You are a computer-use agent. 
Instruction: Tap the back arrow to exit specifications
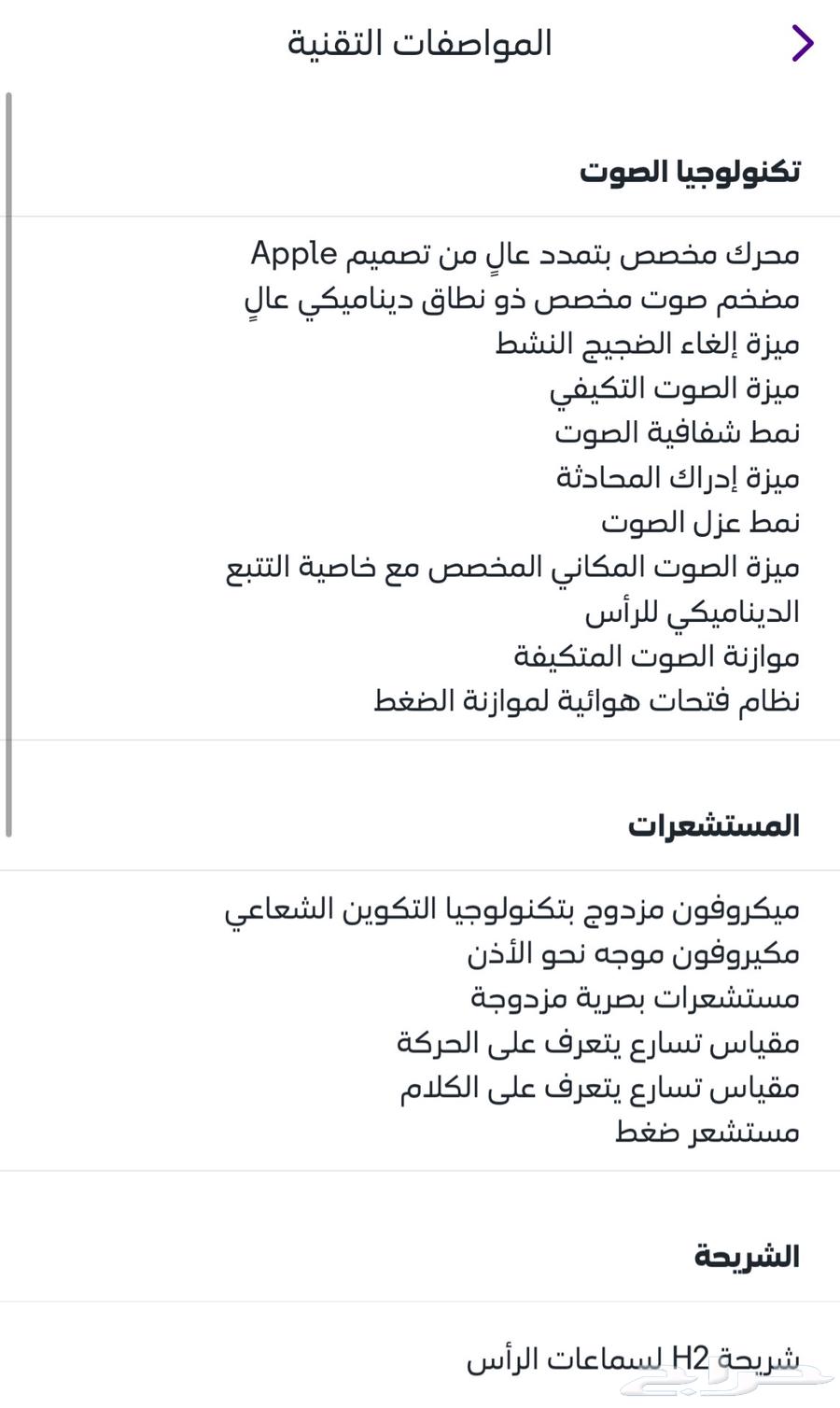pos(803,42)
